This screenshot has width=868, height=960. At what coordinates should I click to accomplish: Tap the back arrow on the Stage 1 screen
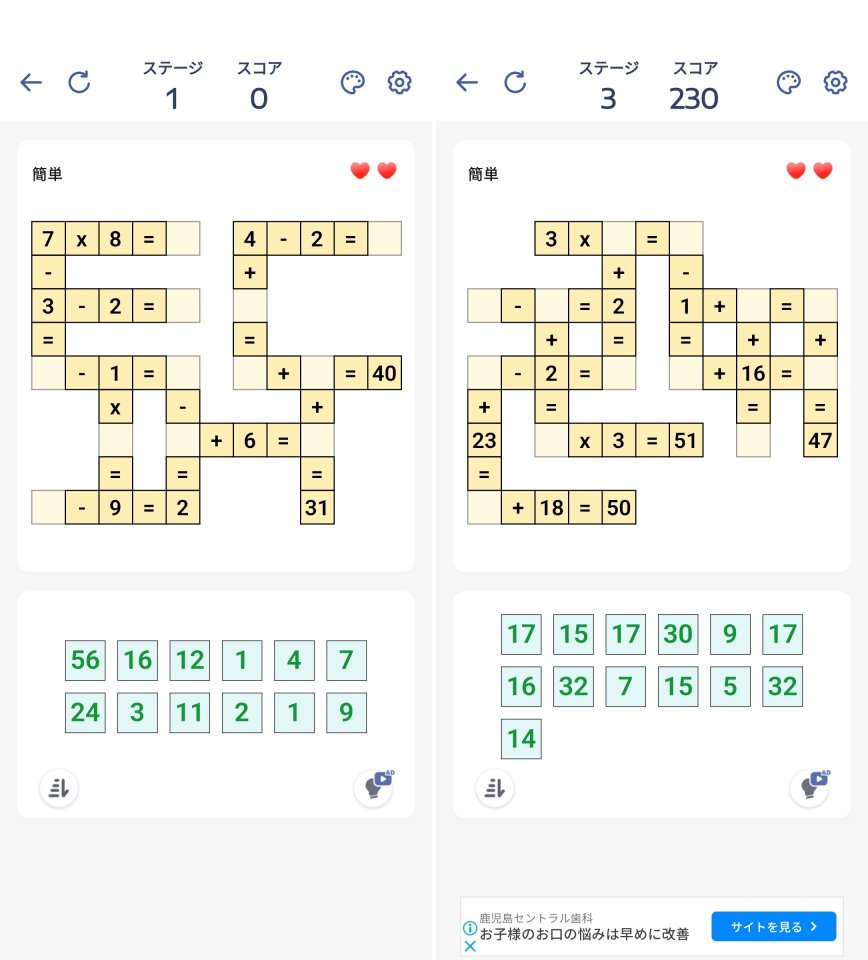tap(31, 83)
